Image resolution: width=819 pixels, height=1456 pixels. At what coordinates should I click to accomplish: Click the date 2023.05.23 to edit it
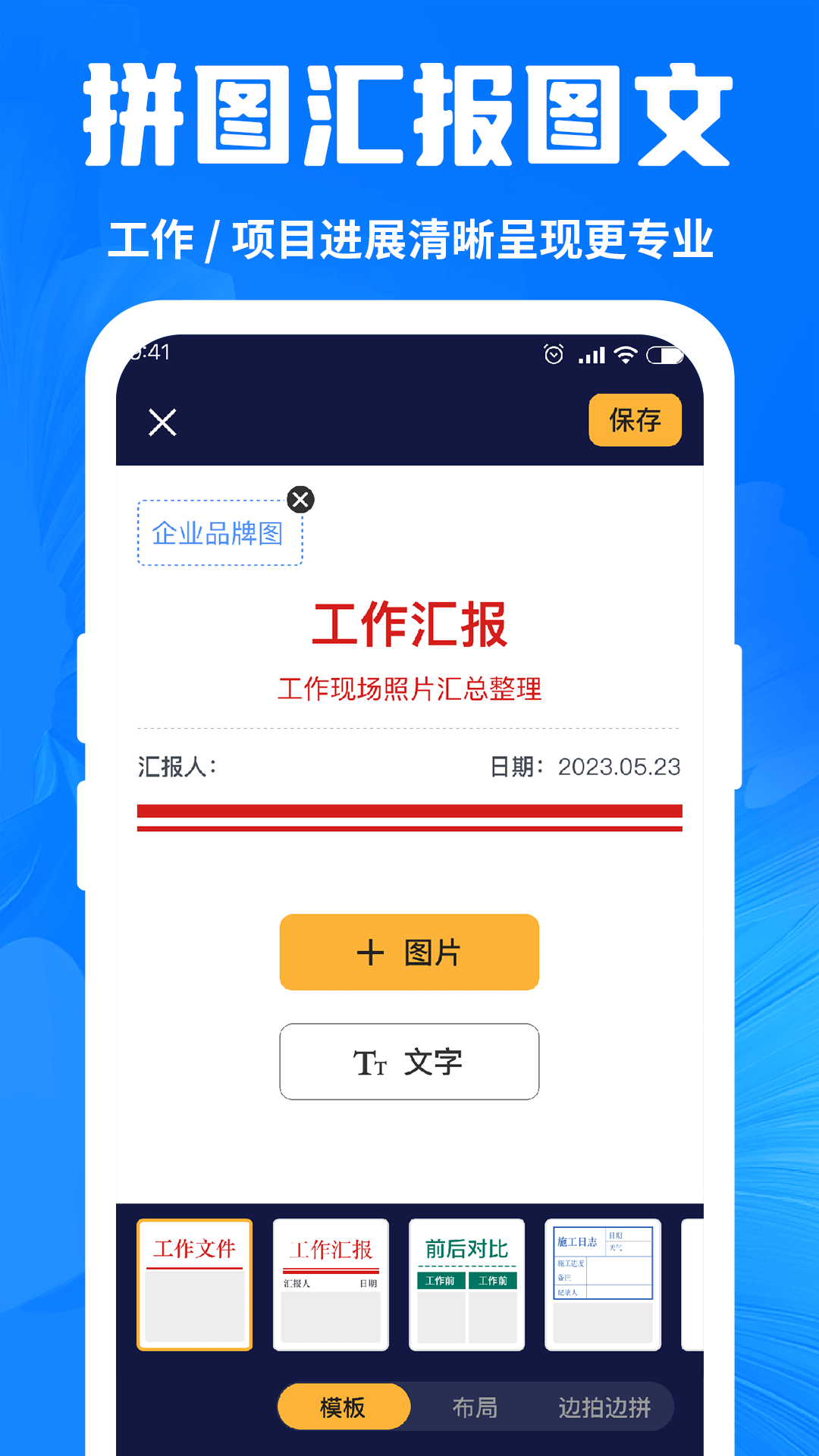[x=619, y=767]
